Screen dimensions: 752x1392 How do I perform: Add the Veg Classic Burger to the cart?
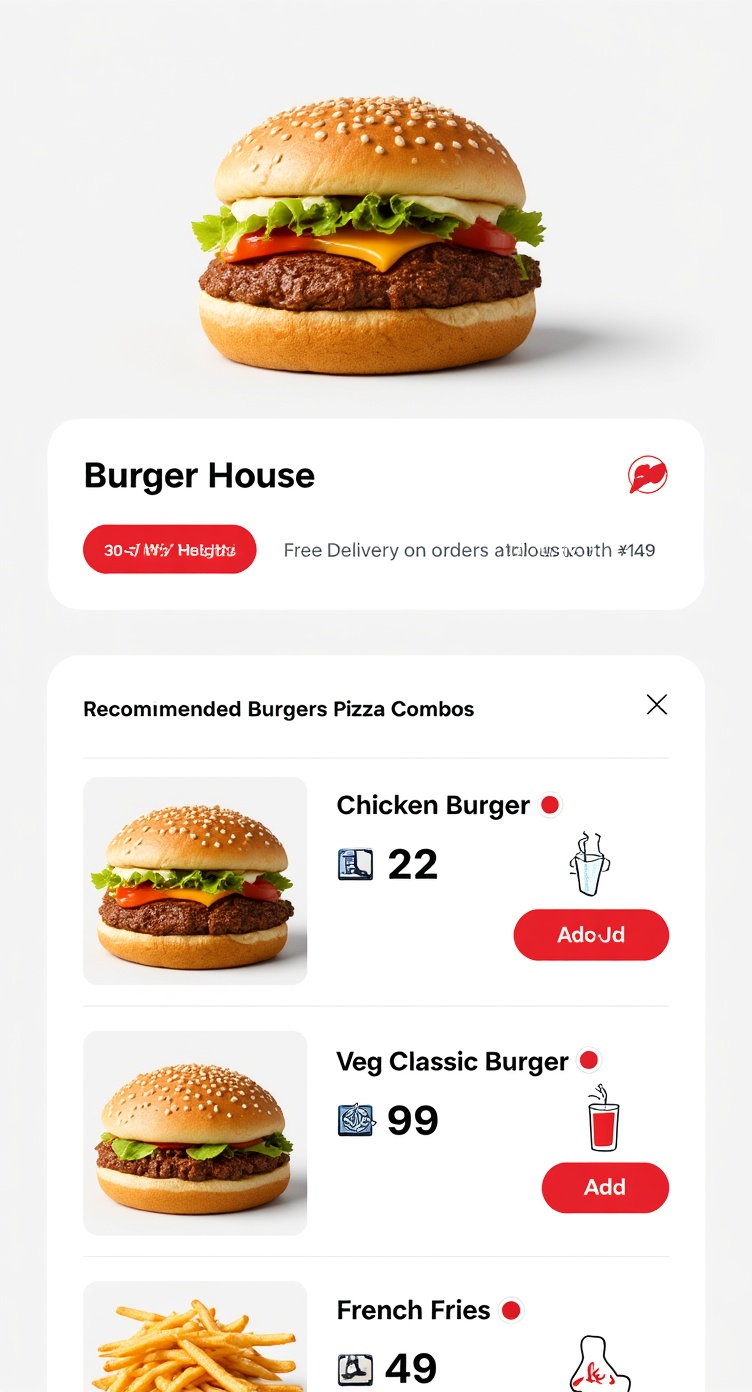pyautogui.click(x=605, y=1187)
